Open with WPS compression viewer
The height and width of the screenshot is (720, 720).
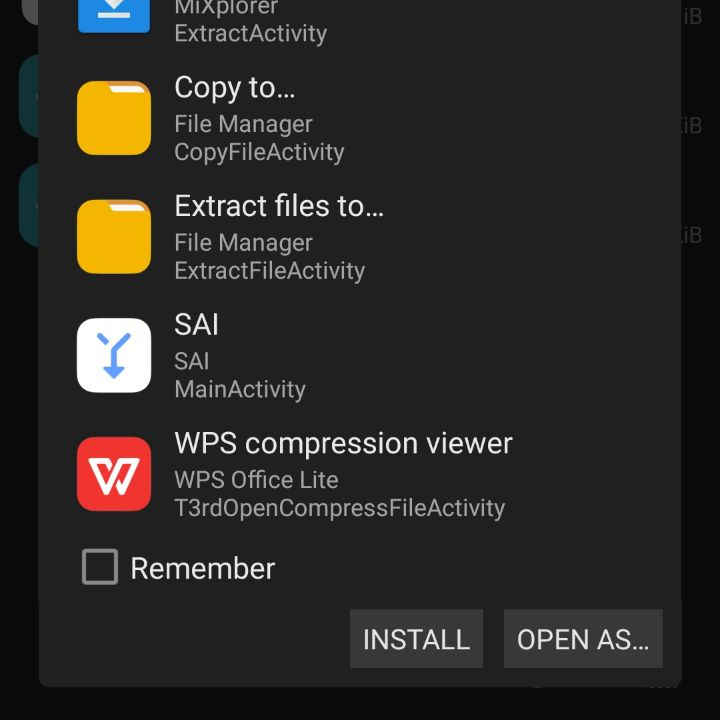tap(360, 474)
